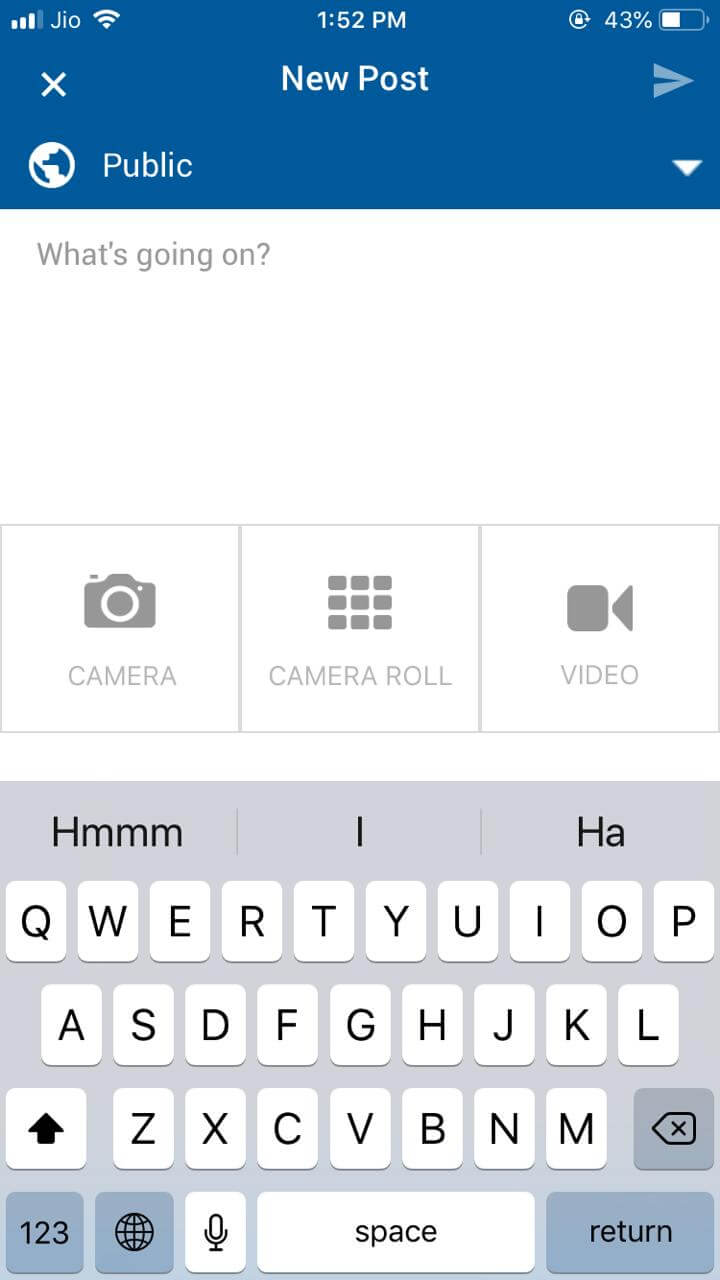Start dictation with the microphone key
720x1280 pixels.
tap(215, 1232)
